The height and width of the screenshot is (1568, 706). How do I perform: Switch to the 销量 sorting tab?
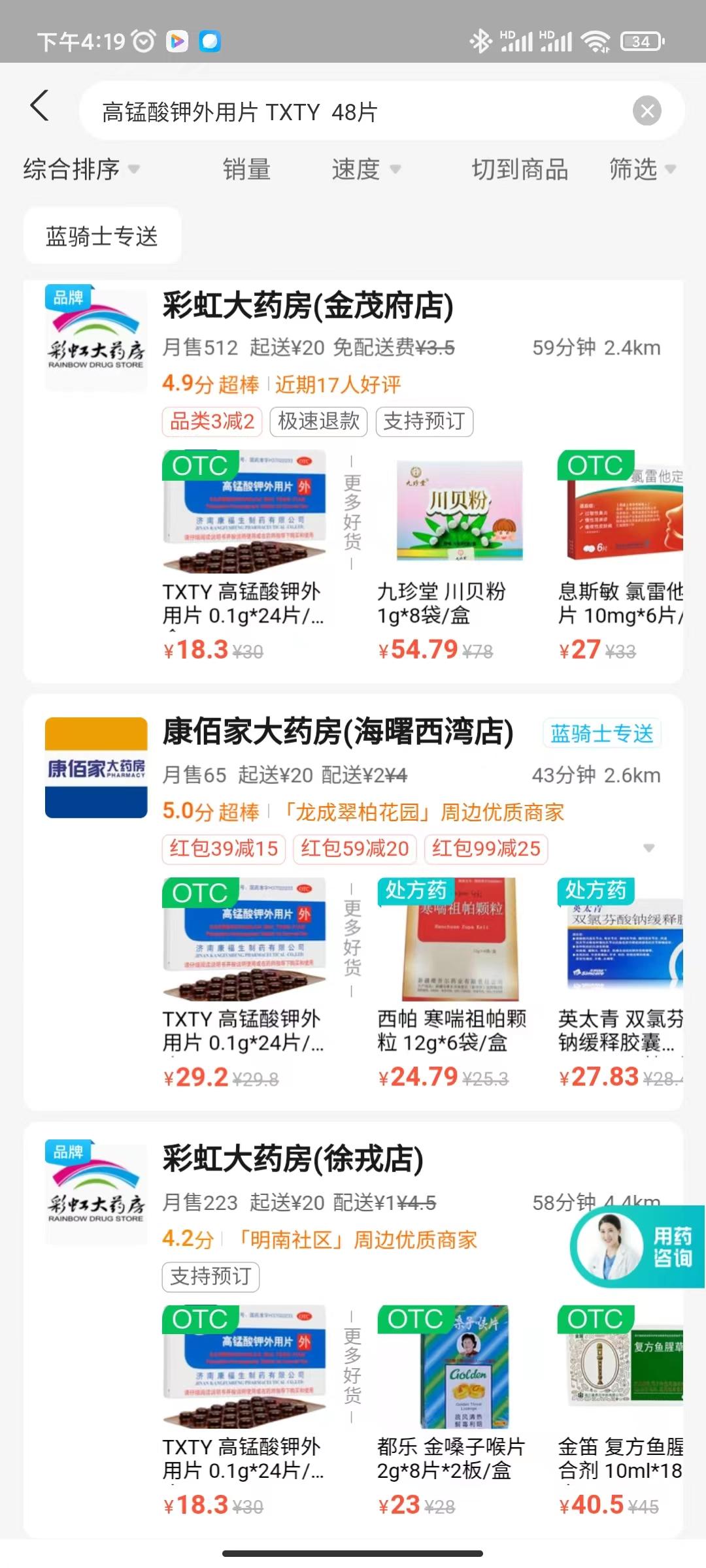(246, 169)
